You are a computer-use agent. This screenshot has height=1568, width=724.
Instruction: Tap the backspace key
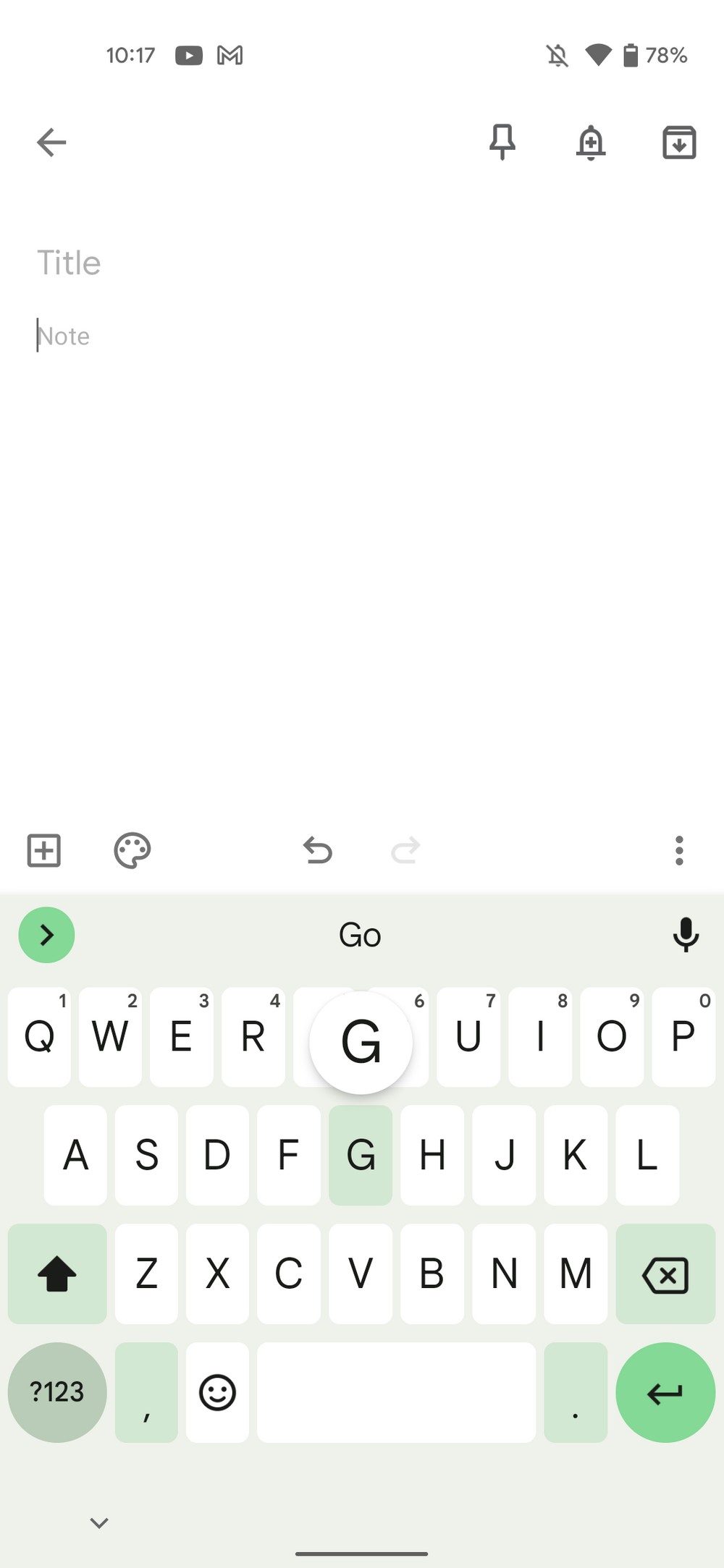[665, 1274]
